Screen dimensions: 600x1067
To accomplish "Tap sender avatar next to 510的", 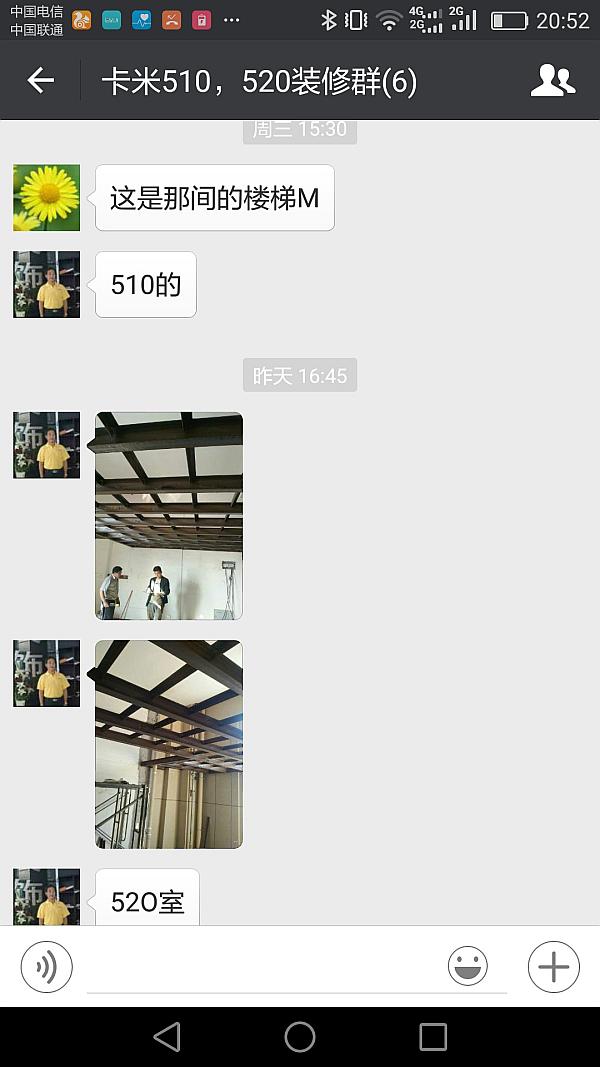I will [46, 285].
